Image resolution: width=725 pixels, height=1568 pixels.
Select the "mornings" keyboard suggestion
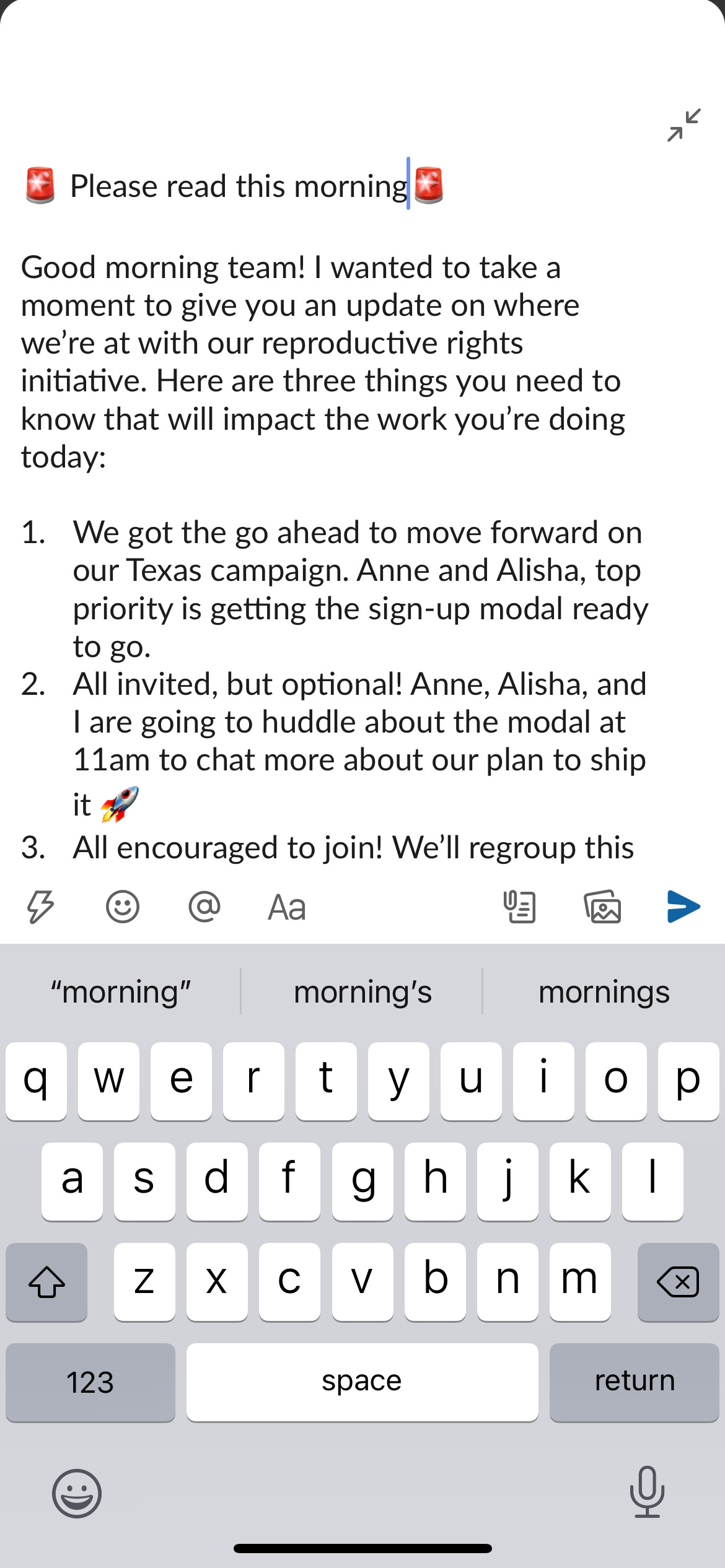(604, 992)
